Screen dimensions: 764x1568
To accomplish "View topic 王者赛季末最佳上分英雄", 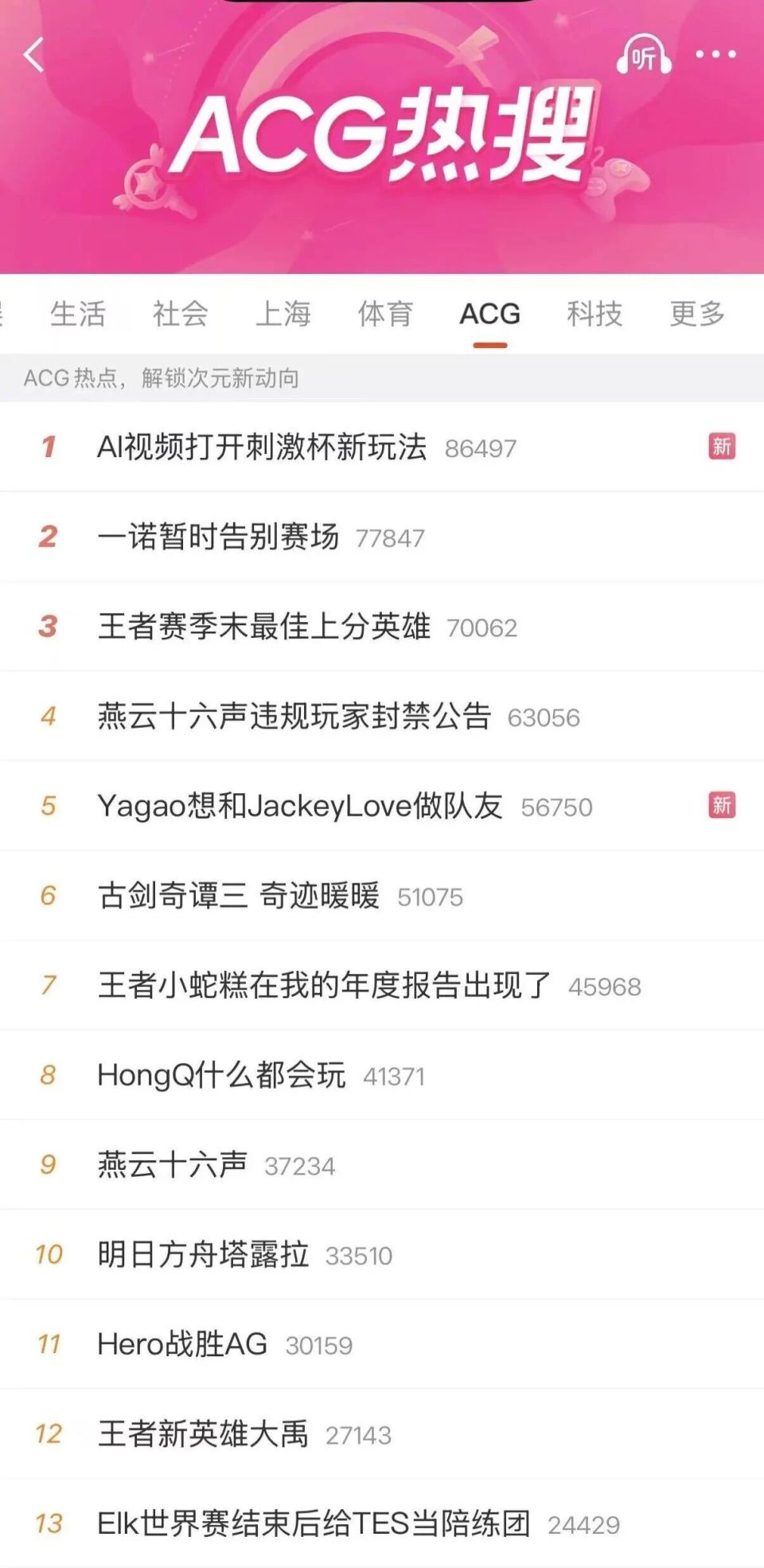I will click(x=264, y=627).
